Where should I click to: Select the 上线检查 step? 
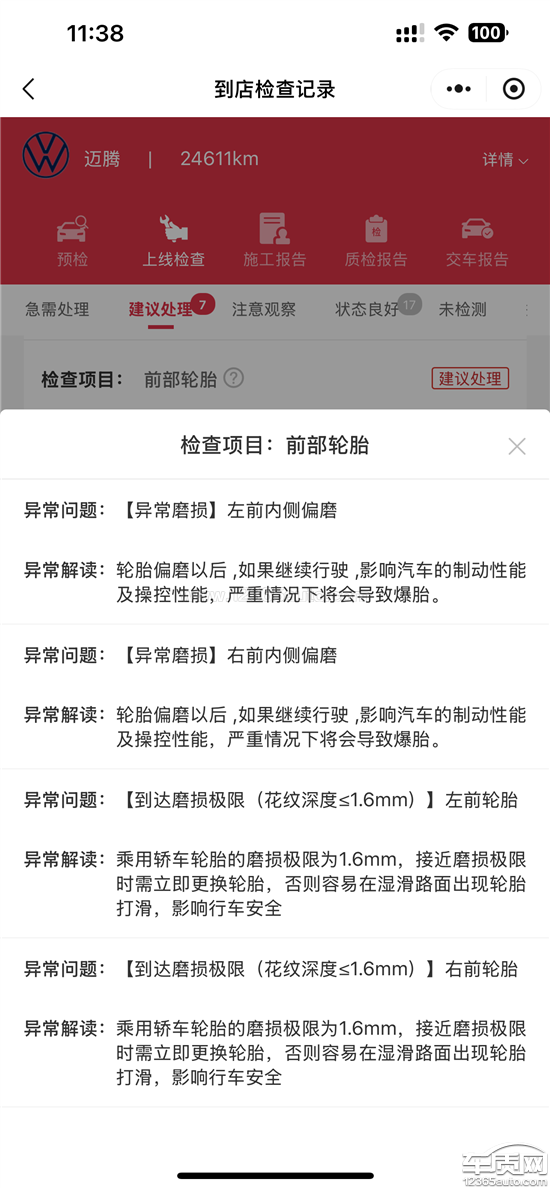tap(174, 241)
